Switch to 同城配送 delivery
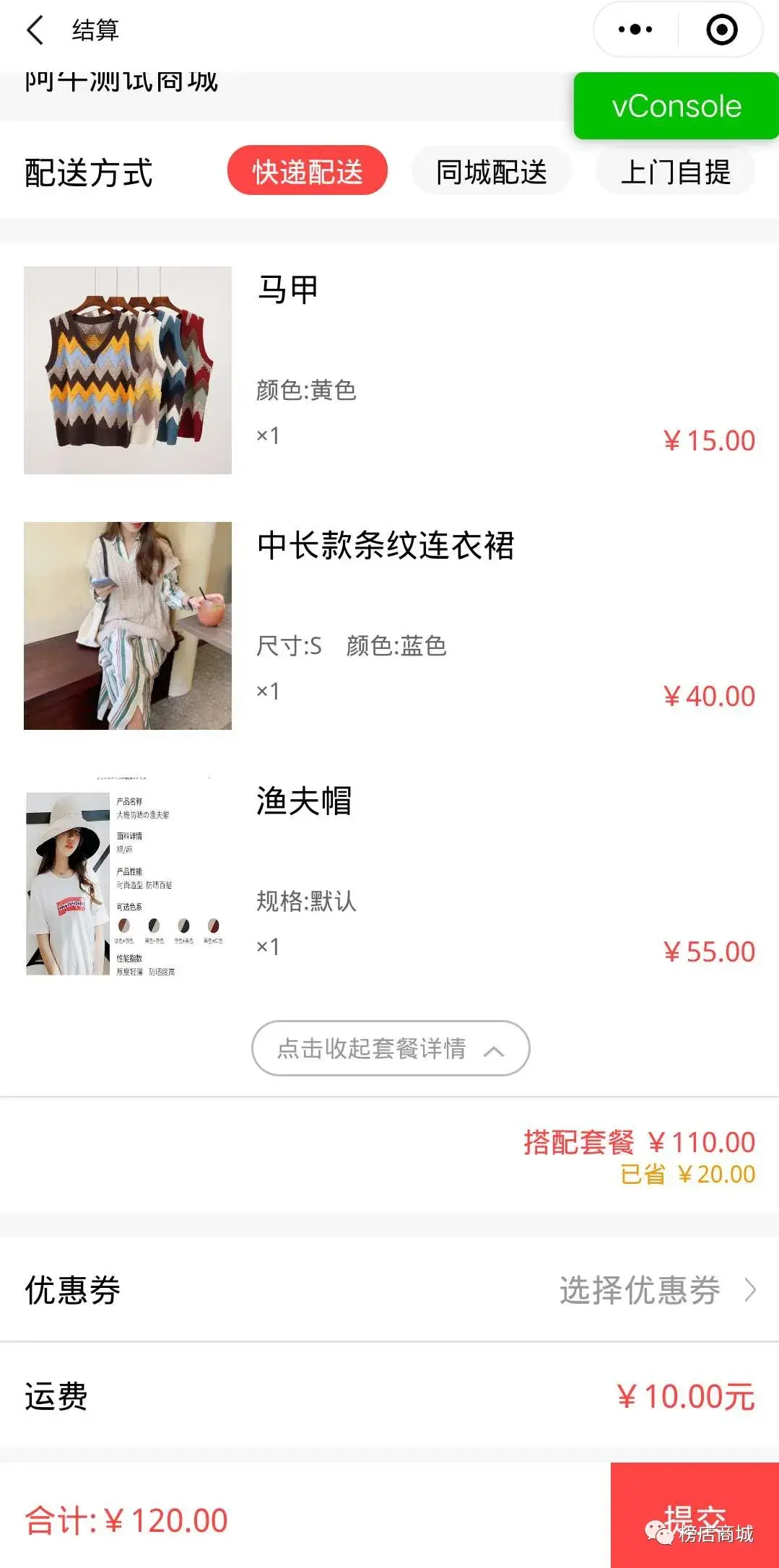 pyautogui.click(x=491, y=172)
